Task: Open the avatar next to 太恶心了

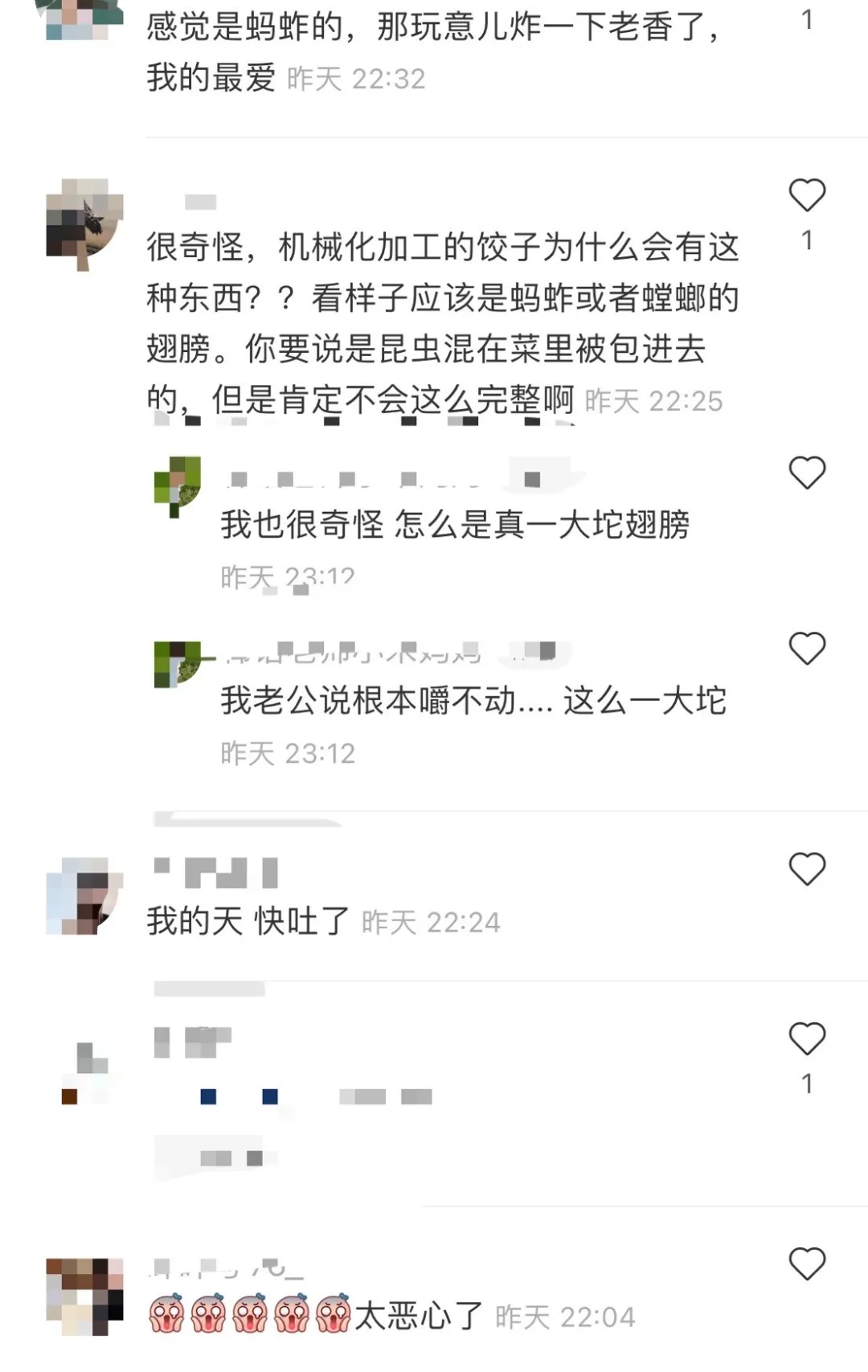Action: [x=84, y=1296]
